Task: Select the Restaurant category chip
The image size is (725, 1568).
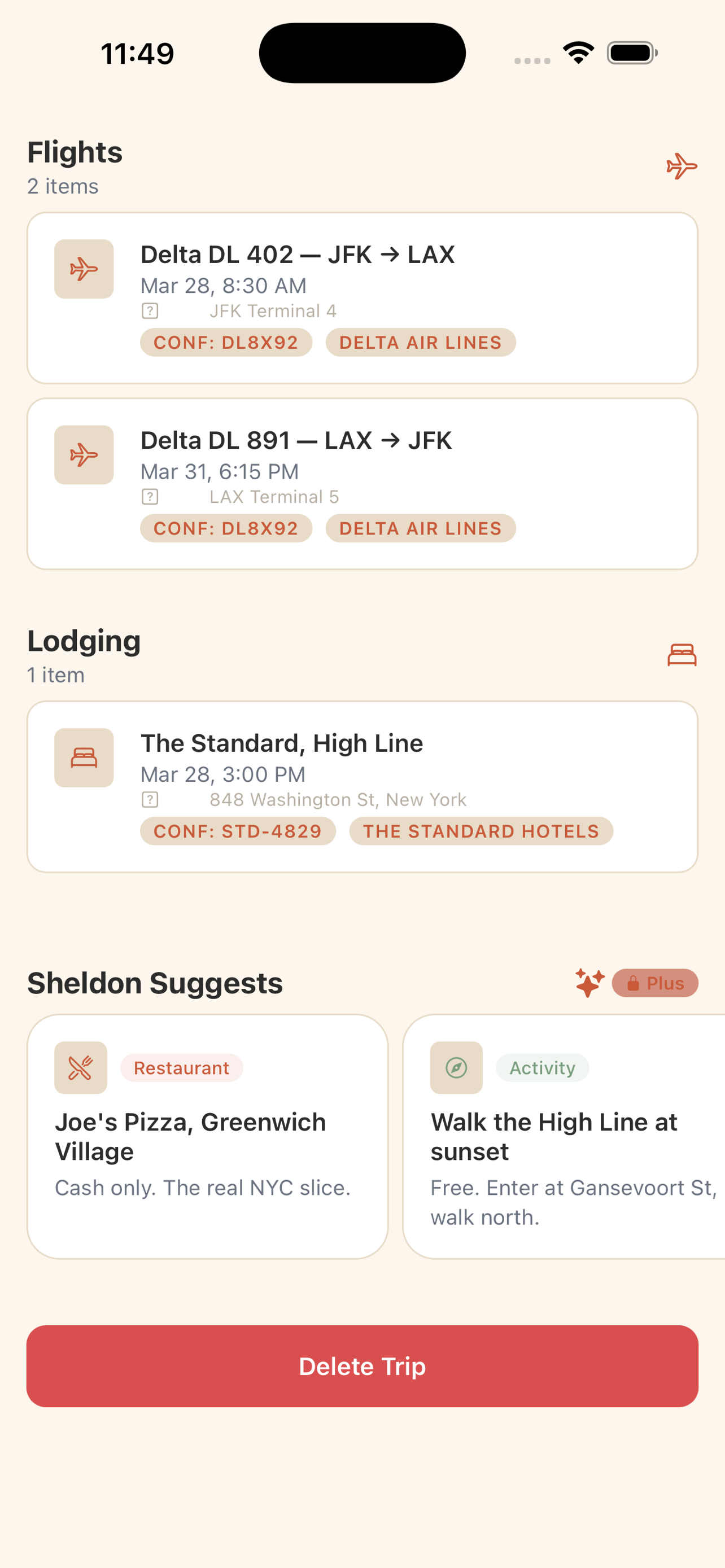Action: pyautogui.click(x=181, y=1067)
